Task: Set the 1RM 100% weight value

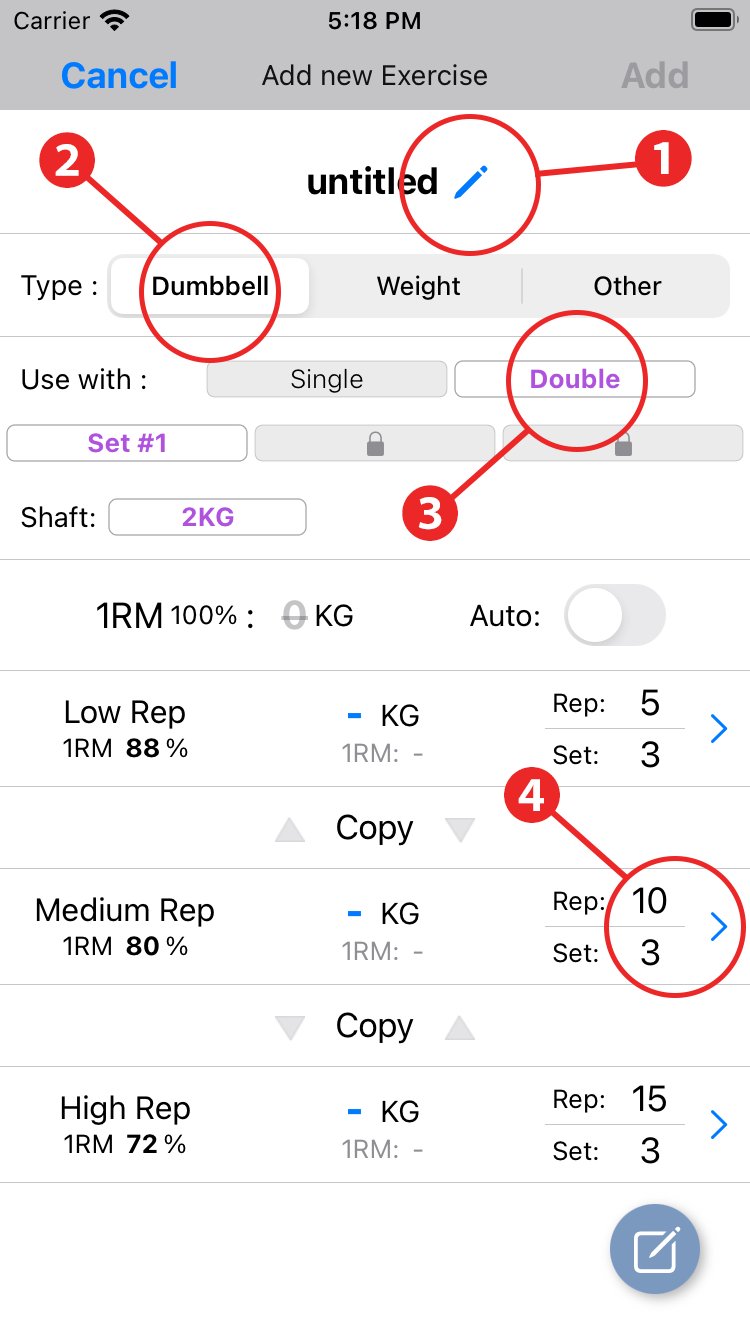Action: click(294, 616)
